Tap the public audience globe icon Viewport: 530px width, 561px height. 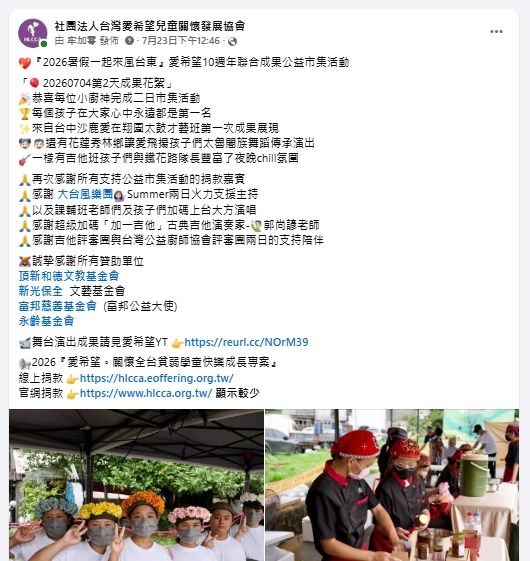pos(232,41)
